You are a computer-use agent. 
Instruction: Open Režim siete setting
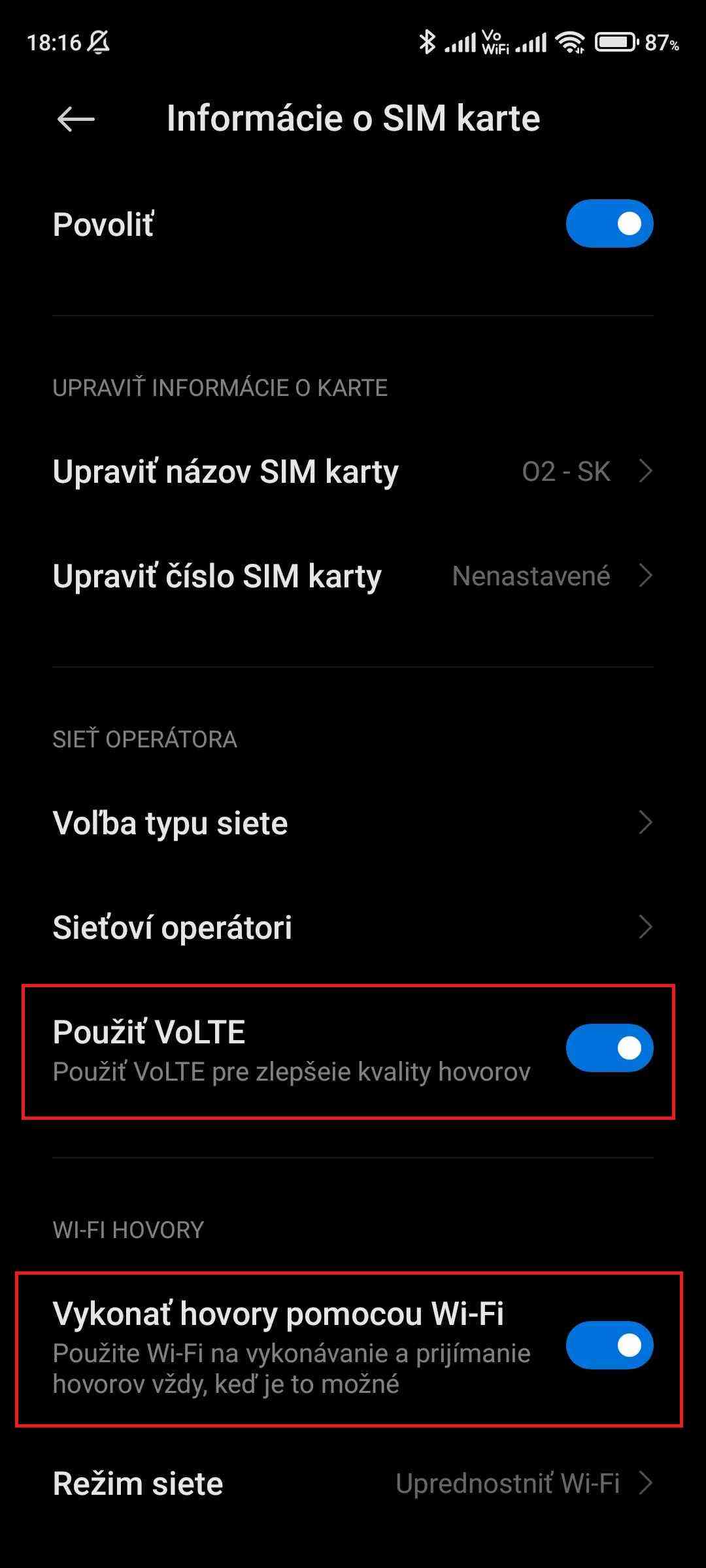[x=353, y=1483]
